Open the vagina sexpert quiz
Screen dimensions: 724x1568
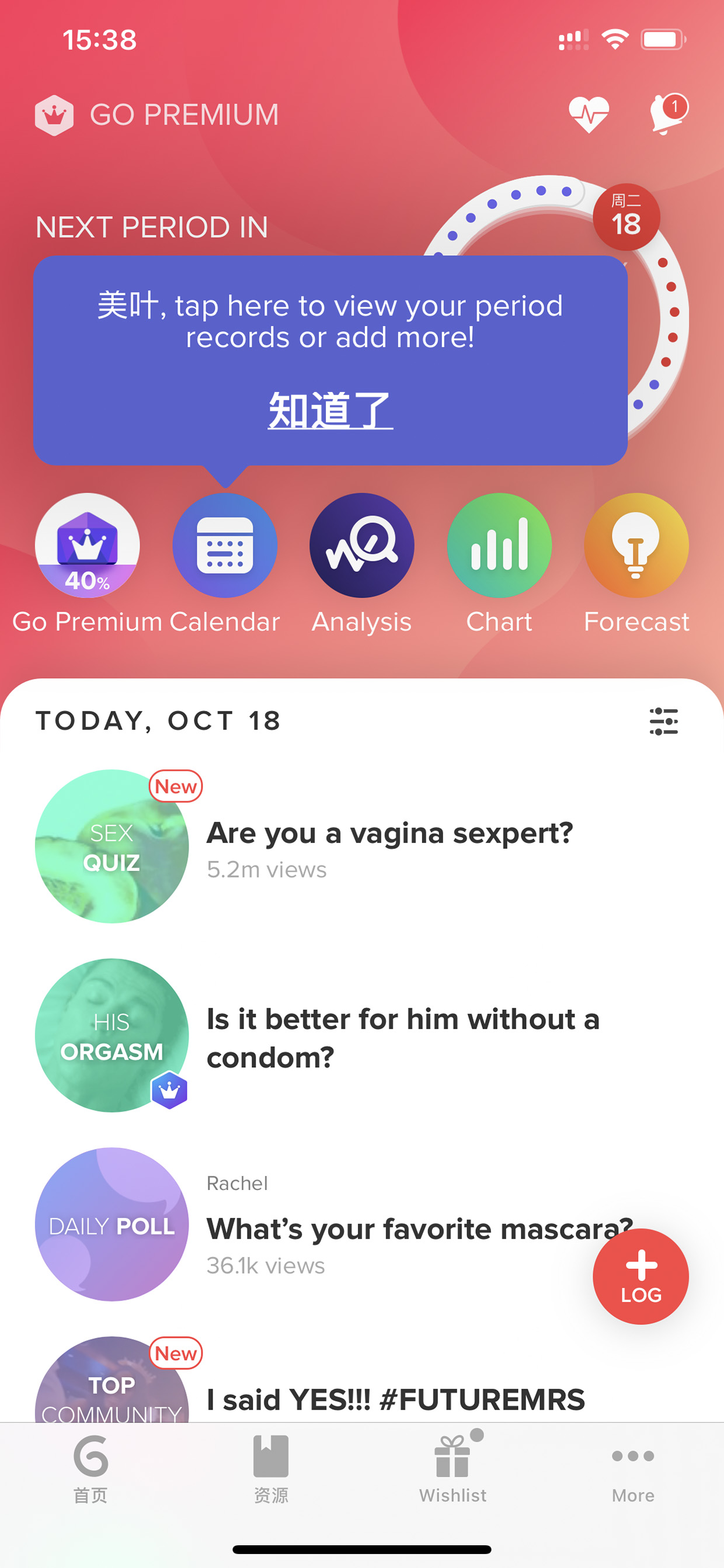coord(362,846)
